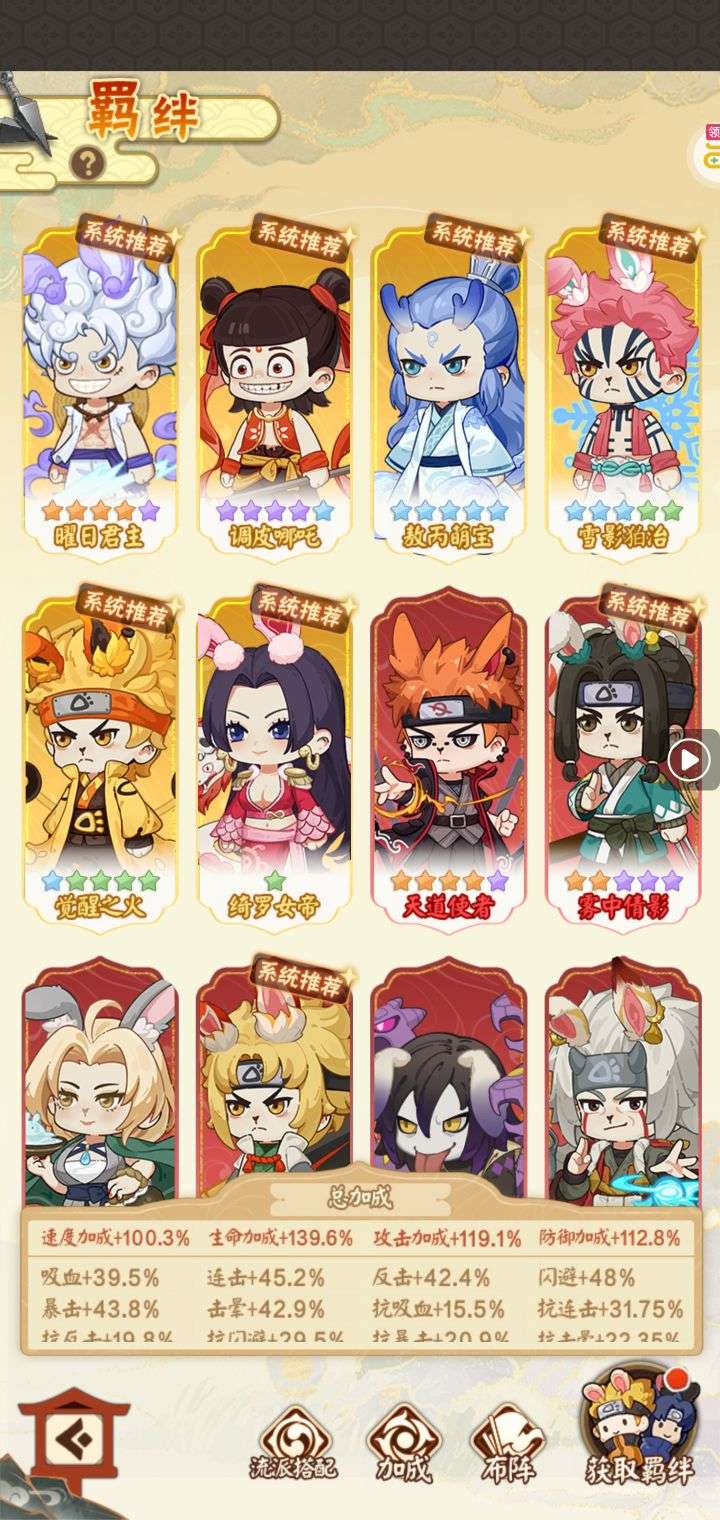Tap the side play arrow button

pos(690,761)
